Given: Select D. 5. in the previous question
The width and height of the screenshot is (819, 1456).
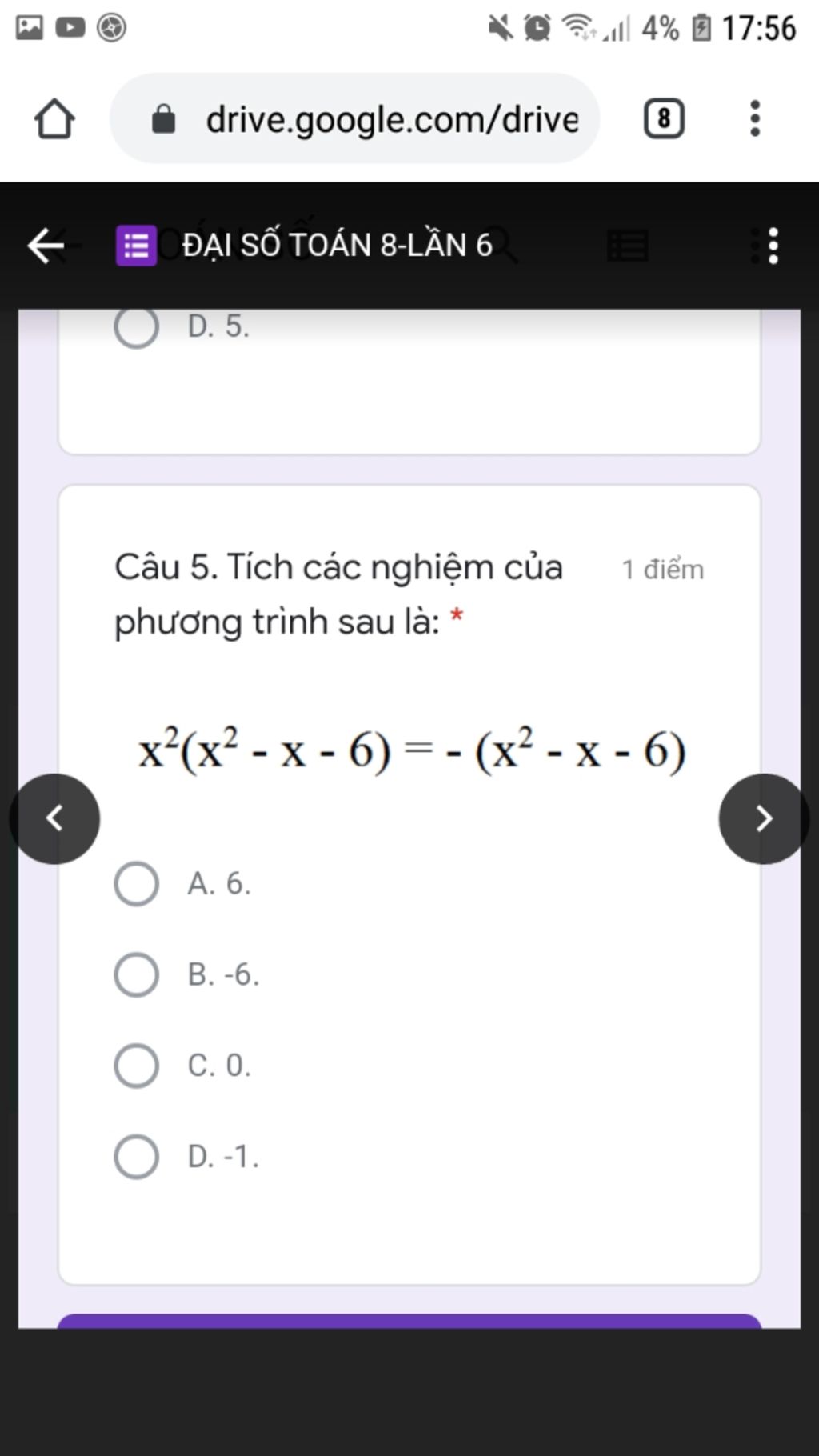Looking at the screenshot, I should [x=136, y=326].
